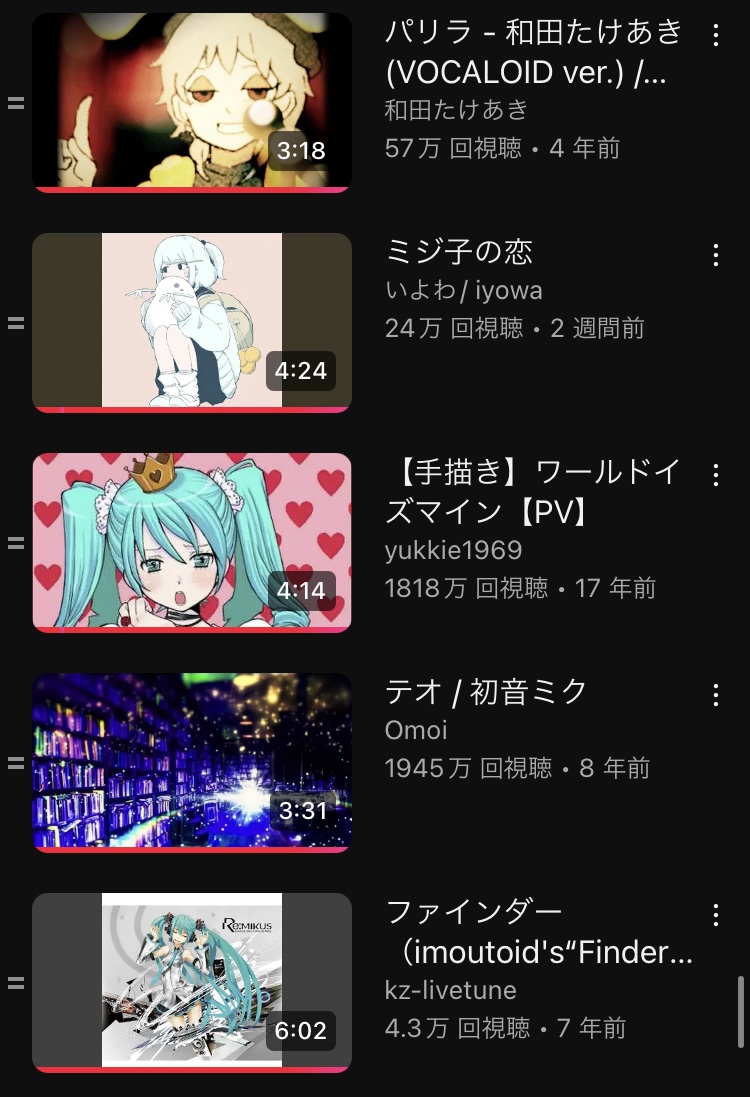
Task: Play ミジ子の恋 by iyowa
Action: (192, 320)
